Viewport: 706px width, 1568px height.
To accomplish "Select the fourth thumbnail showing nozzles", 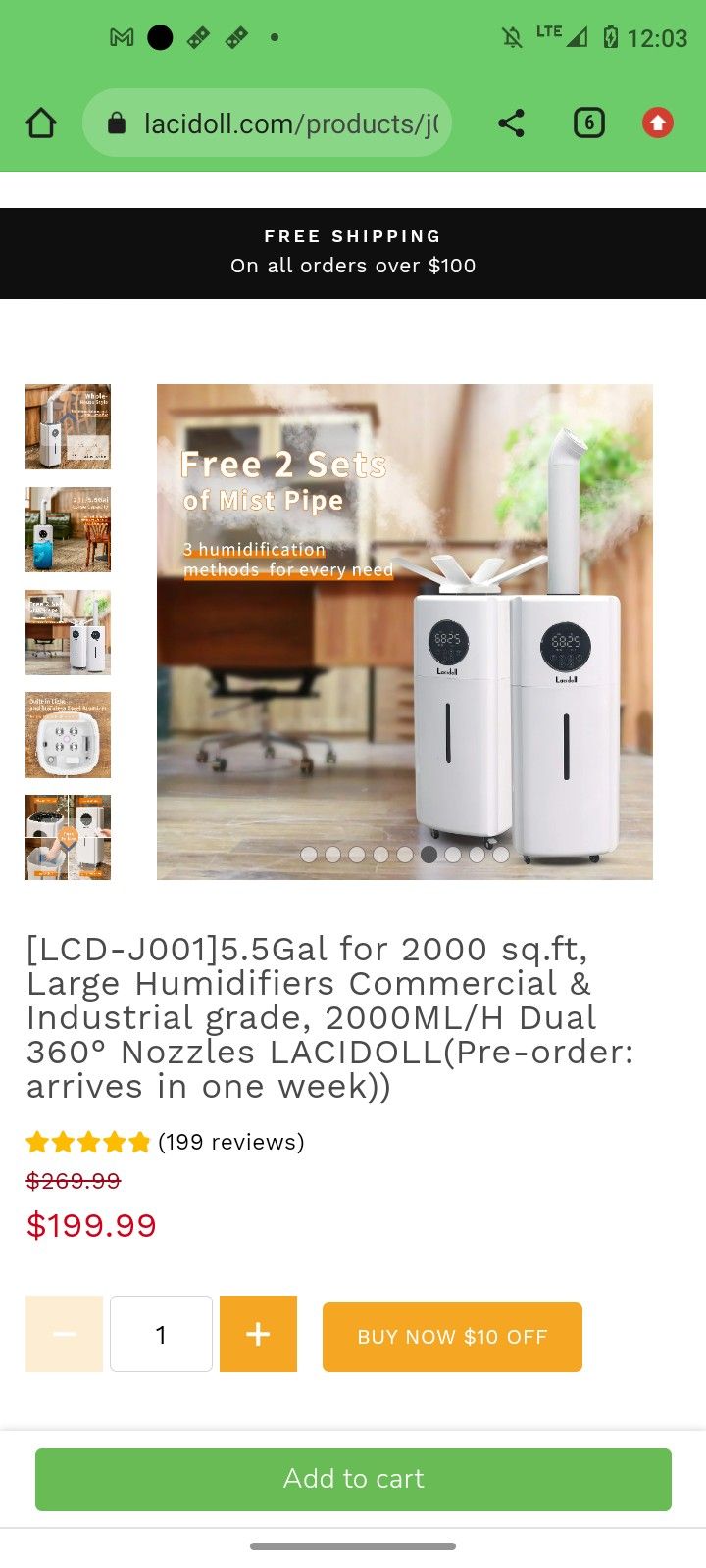I will (x=68, y=735).
